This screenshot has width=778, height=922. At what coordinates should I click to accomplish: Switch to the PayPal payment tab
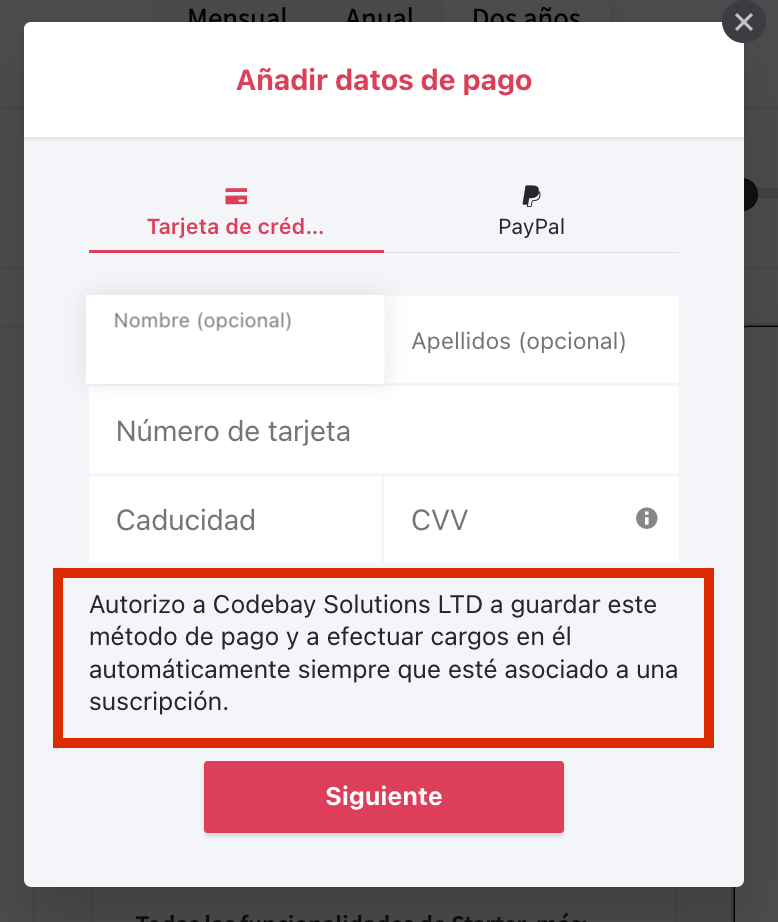tap(531, 211)
